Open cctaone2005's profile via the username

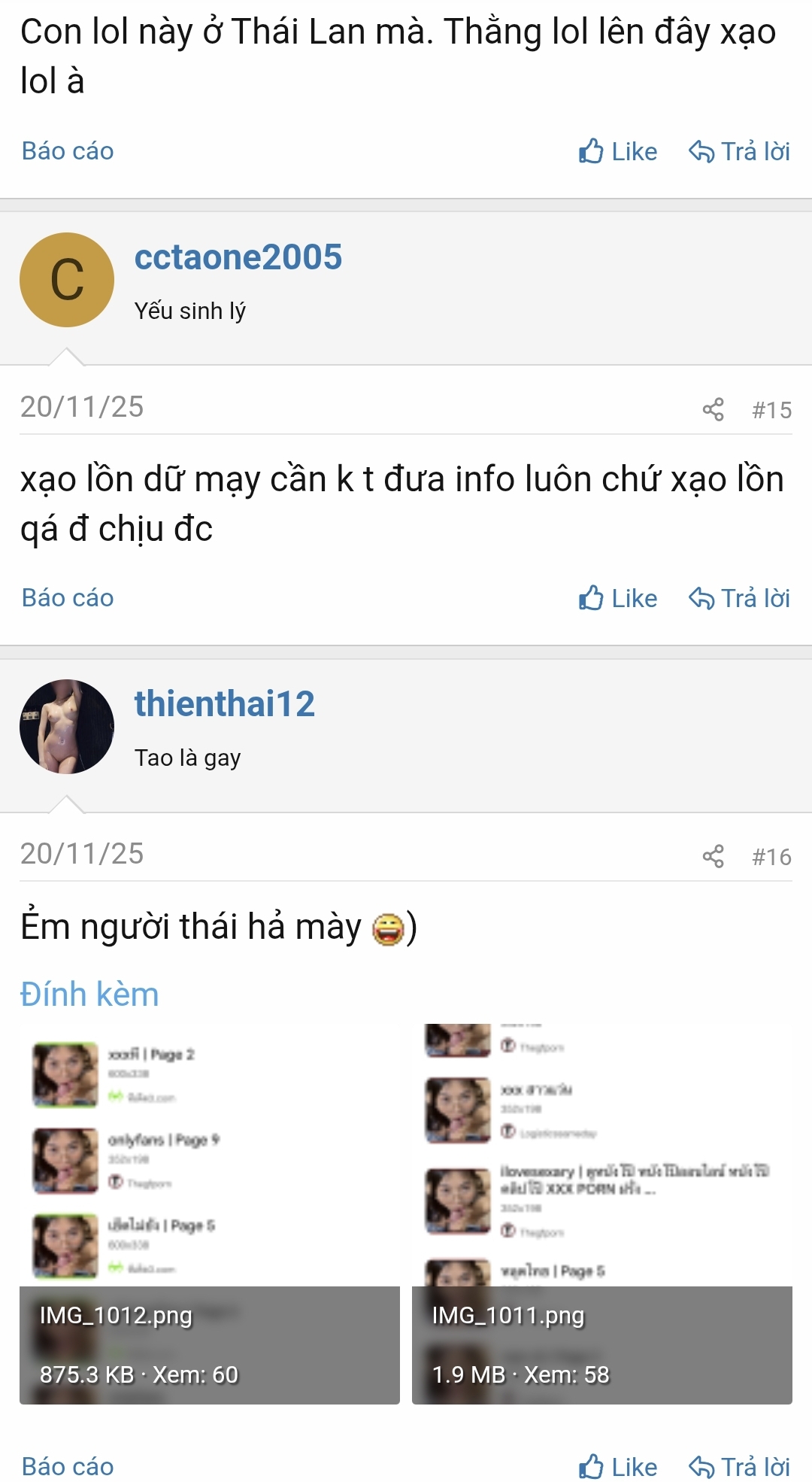coord(238,257)
